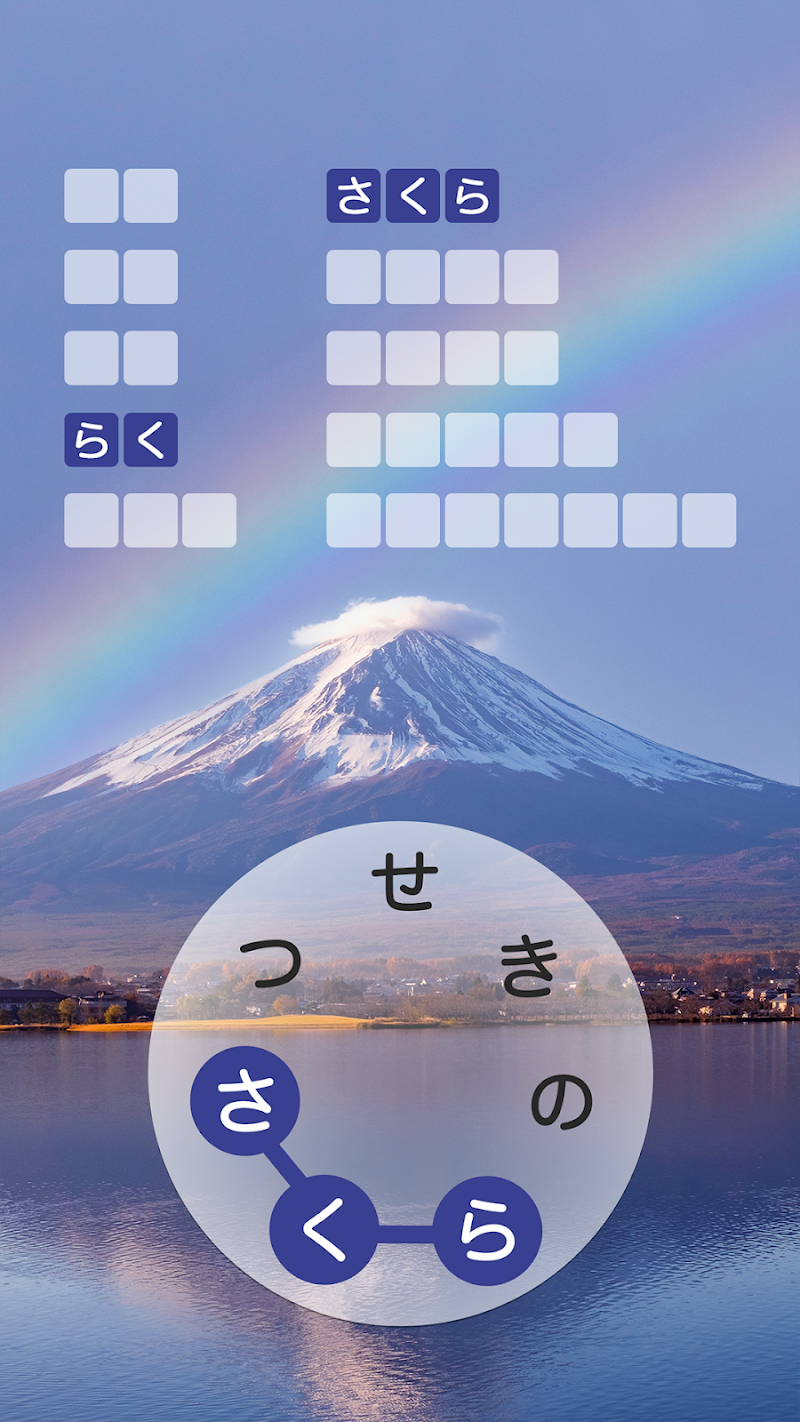Viewport: 800px width, 1422px height.
Task: Tap the letter き in the wheel
Action: tap(529, 969)
